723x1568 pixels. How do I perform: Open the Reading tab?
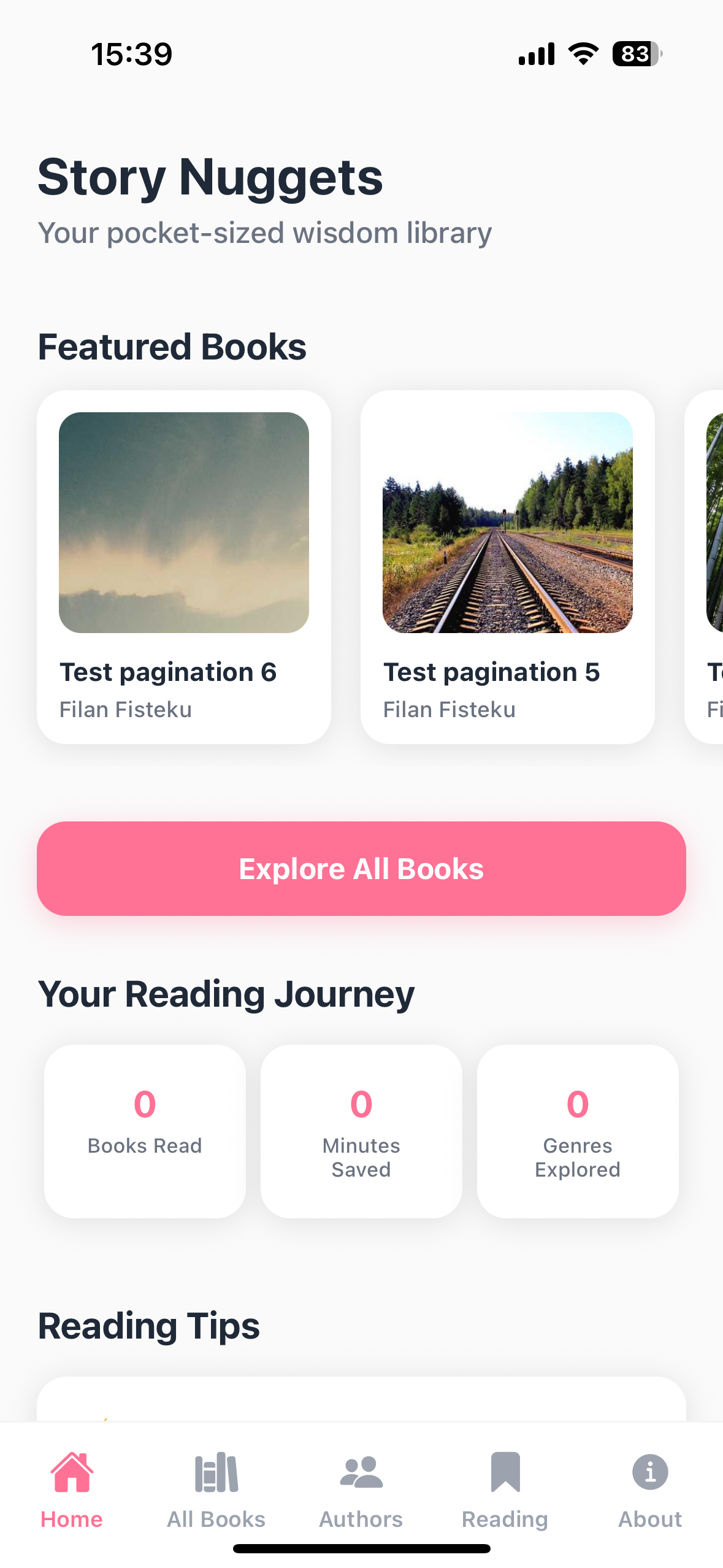point(505,1489)
